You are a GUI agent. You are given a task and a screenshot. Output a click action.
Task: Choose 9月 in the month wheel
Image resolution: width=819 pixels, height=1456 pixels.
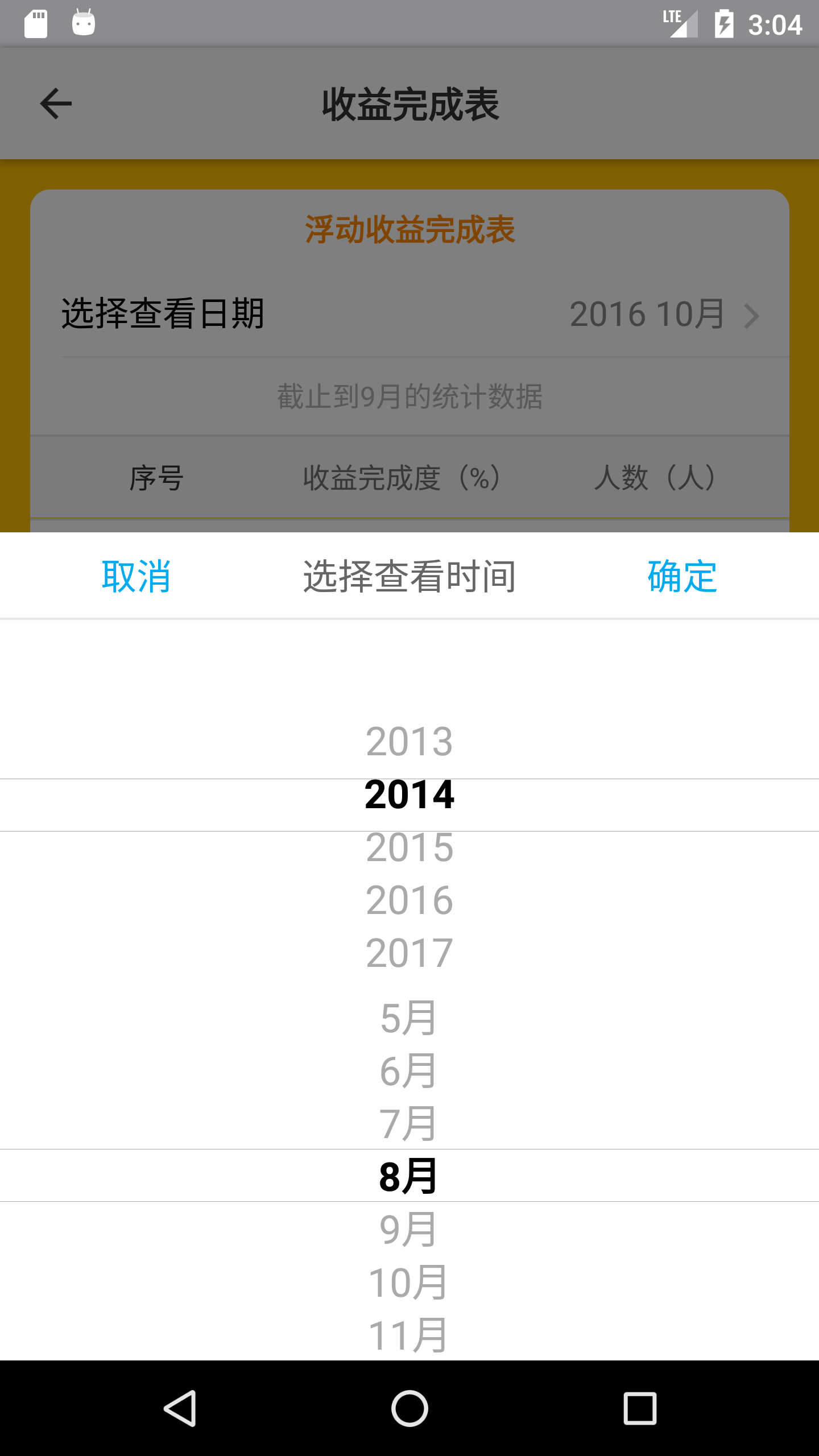[408, 1230]
